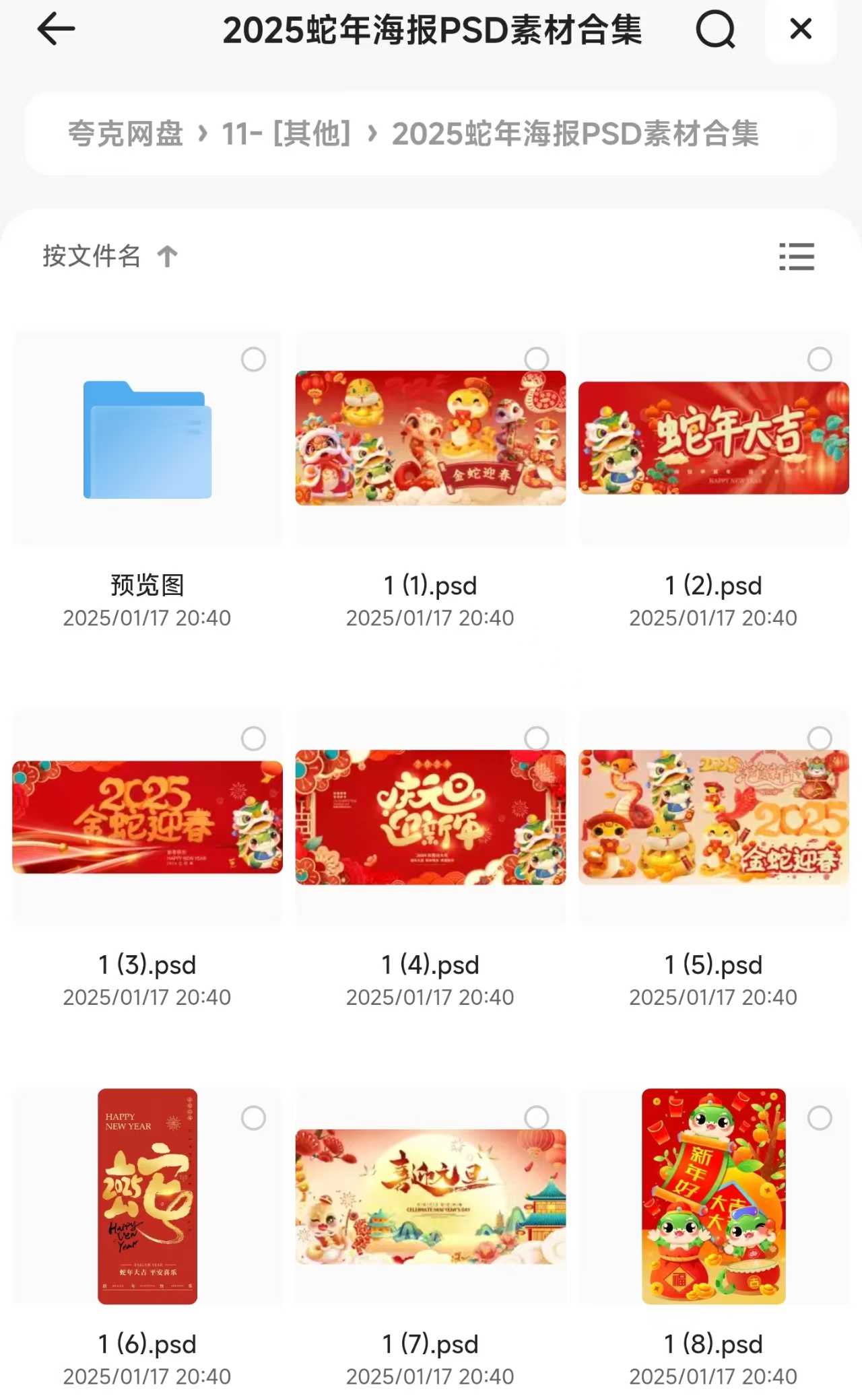The width and height of the screenshot is (862, 1400).
Task: Switch to list view layout
Action: [x=797, y=256]
